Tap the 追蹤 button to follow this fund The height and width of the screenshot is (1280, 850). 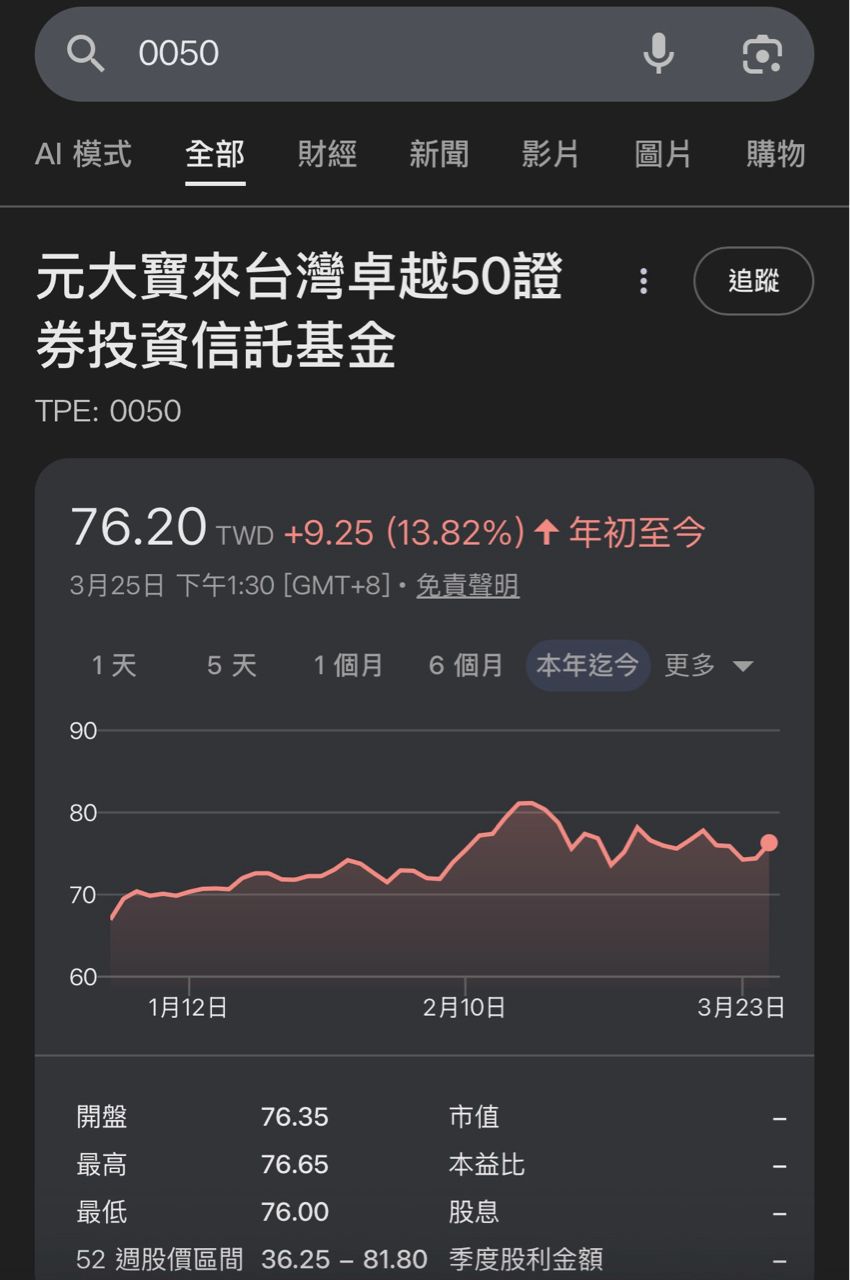[x=753, y=281]
